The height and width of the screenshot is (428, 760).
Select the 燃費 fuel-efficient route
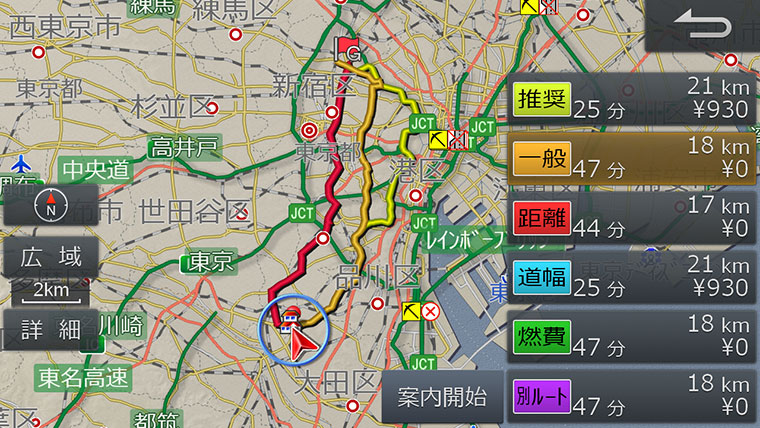tap(631, 337)
